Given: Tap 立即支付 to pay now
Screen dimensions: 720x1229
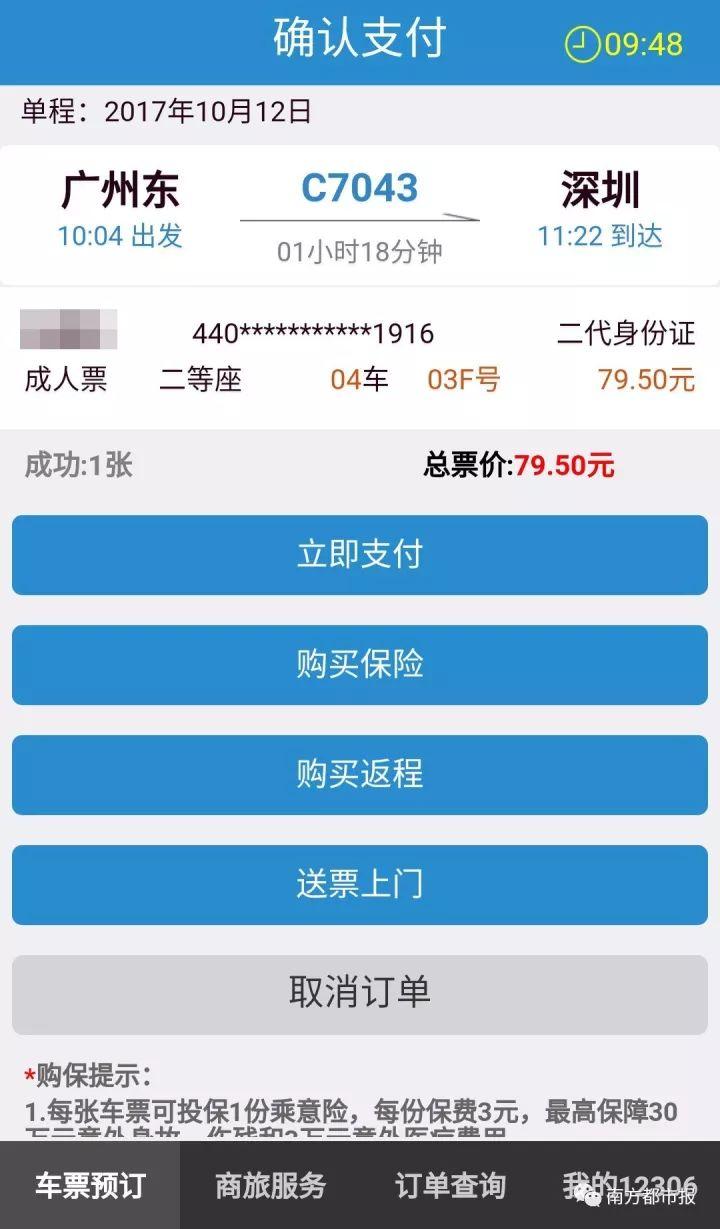Looking at the screenshot, I should pyautogui.click(x=360, y=555).
